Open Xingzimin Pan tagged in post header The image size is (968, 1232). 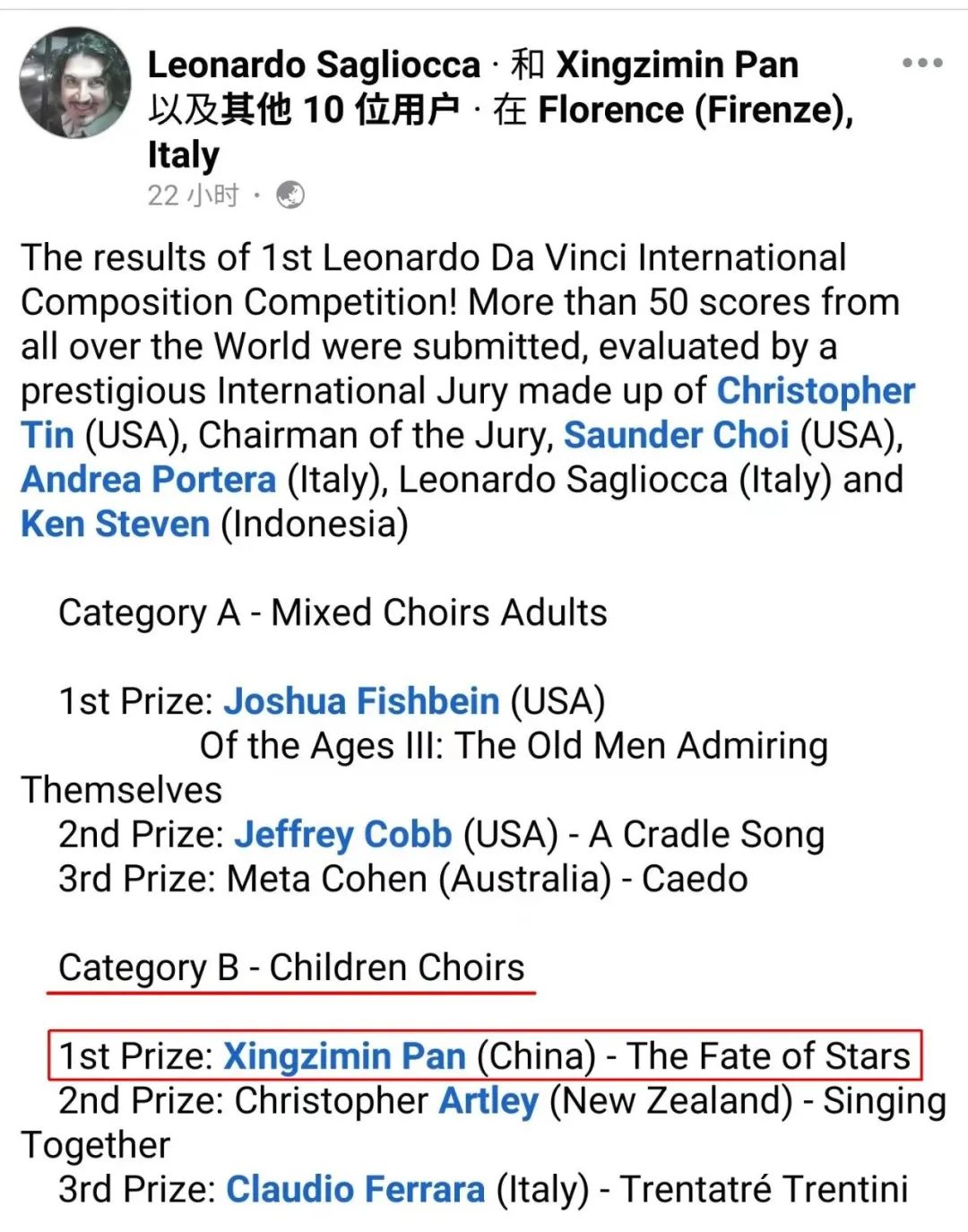[x=677, y=65]
